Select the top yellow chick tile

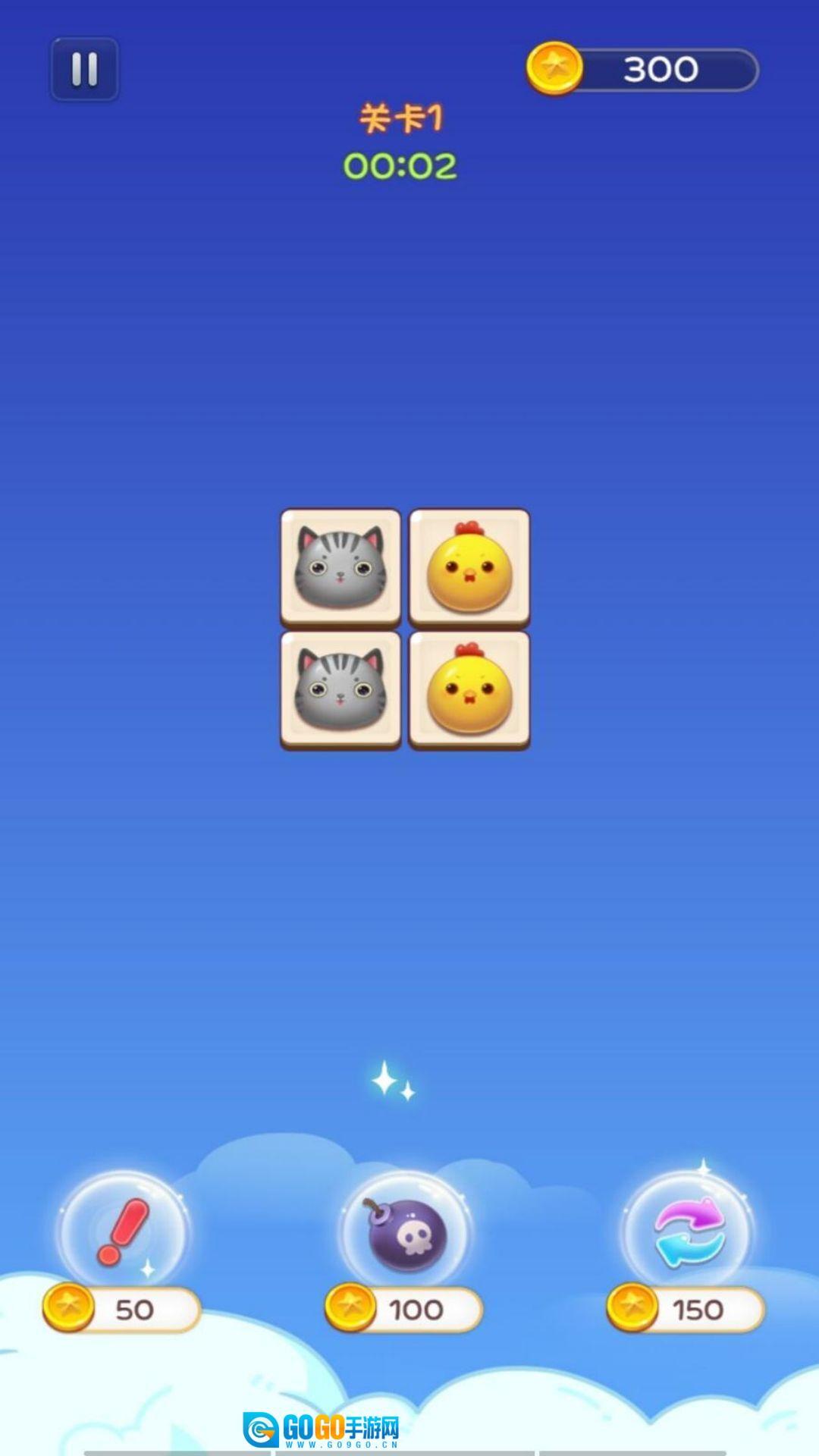469,566
